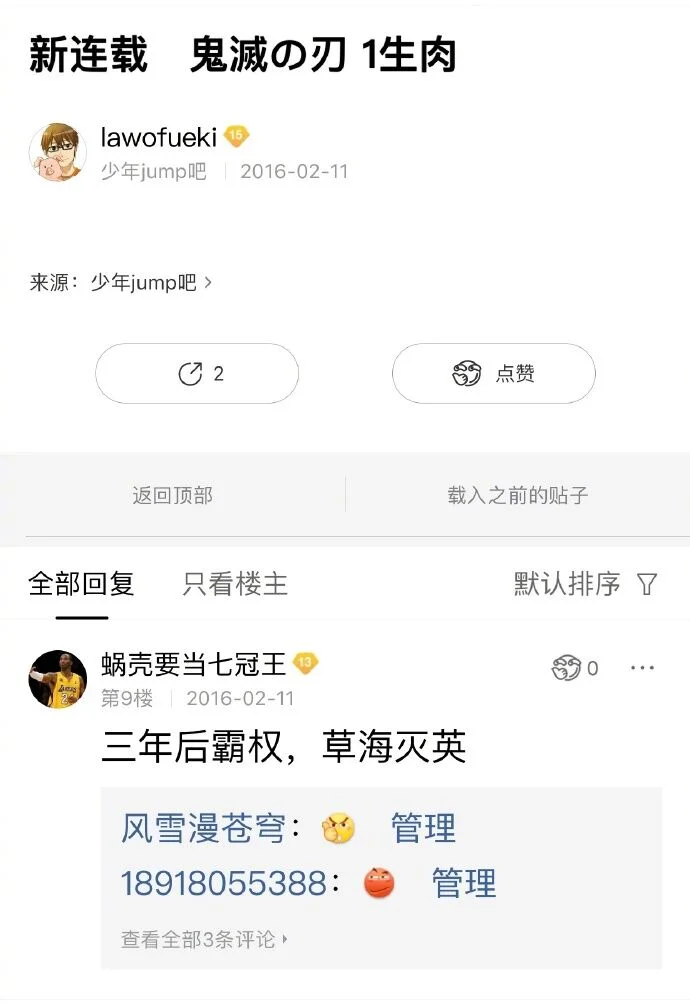
Task: Open user 18918055388's profile link
Action: pyautogui.click(x=223, y=883)
